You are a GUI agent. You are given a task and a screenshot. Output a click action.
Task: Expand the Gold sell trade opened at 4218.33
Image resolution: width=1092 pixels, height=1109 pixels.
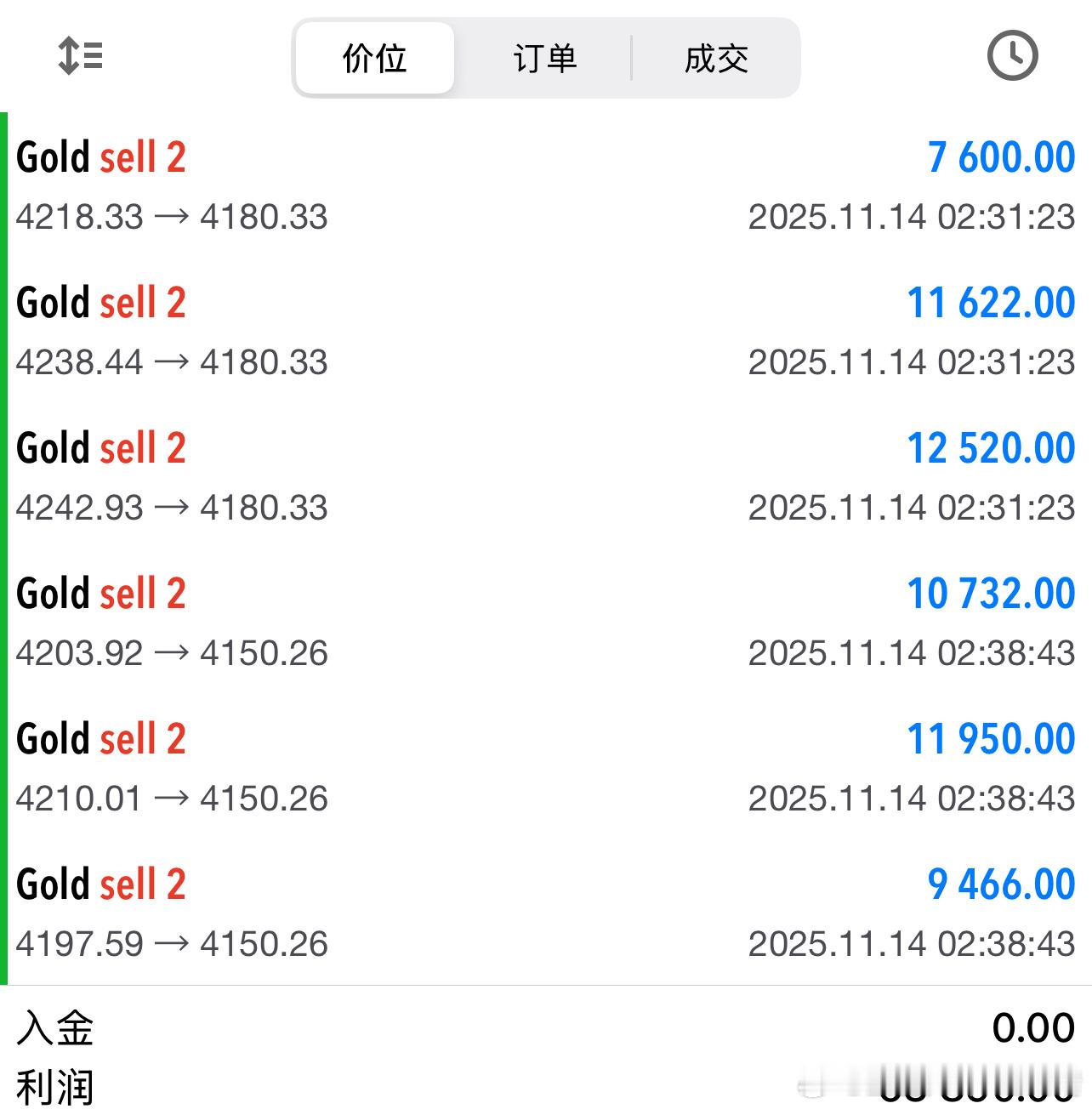click(x=544, y=186)
